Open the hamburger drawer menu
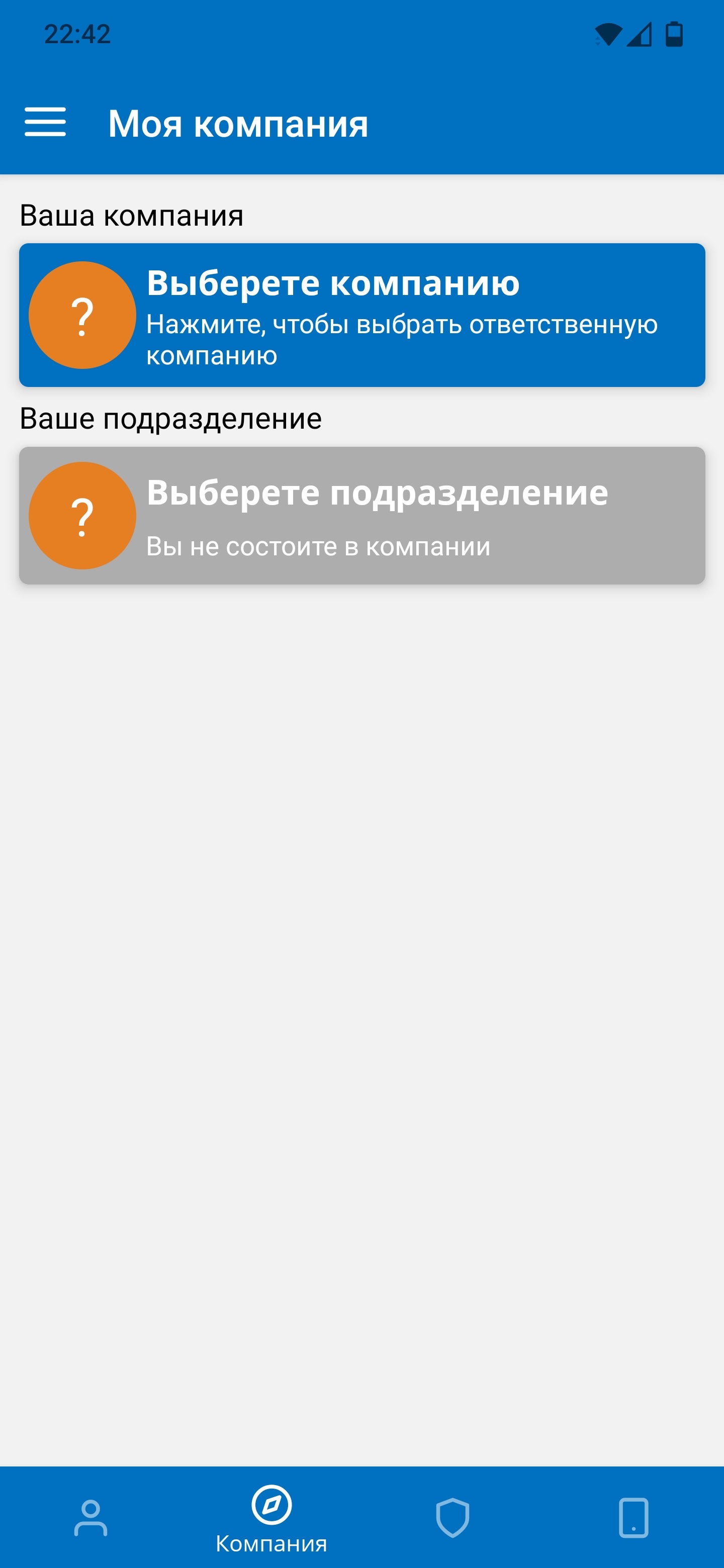 coord(45,122)
